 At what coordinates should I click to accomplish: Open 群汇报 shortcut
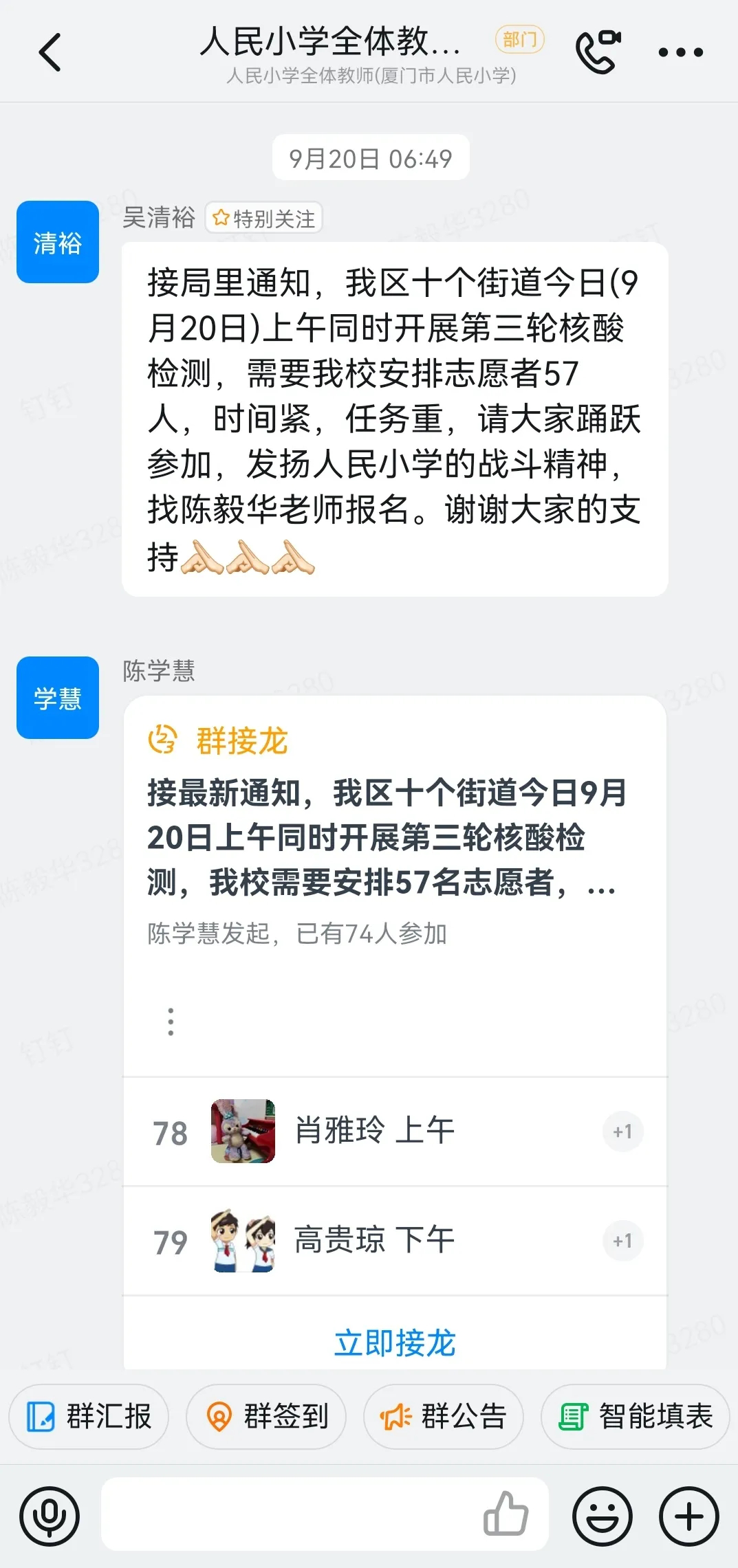(x=89, y=1417)
